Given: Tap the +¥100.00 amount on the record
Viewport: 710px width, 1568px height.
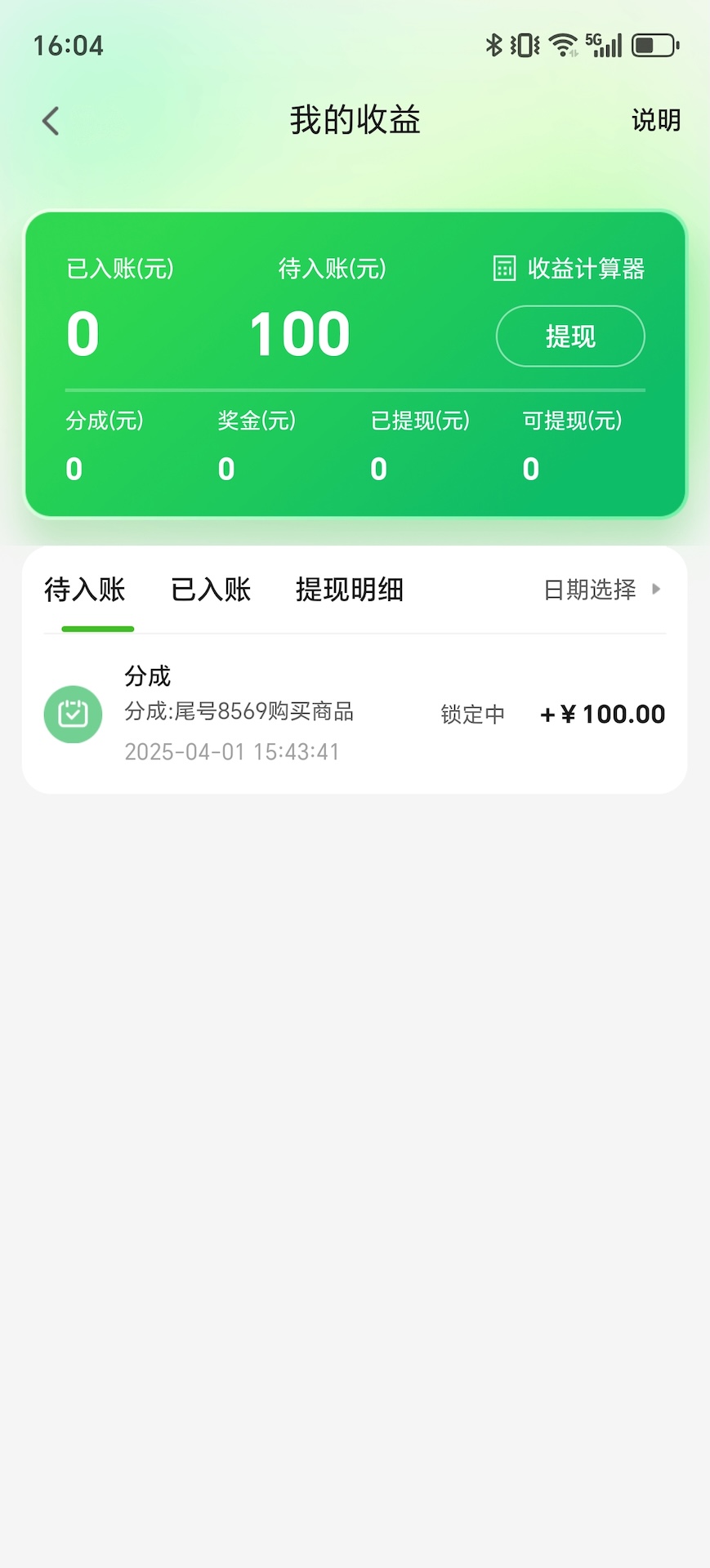Looking at the screenshot, I should [602, 714].
